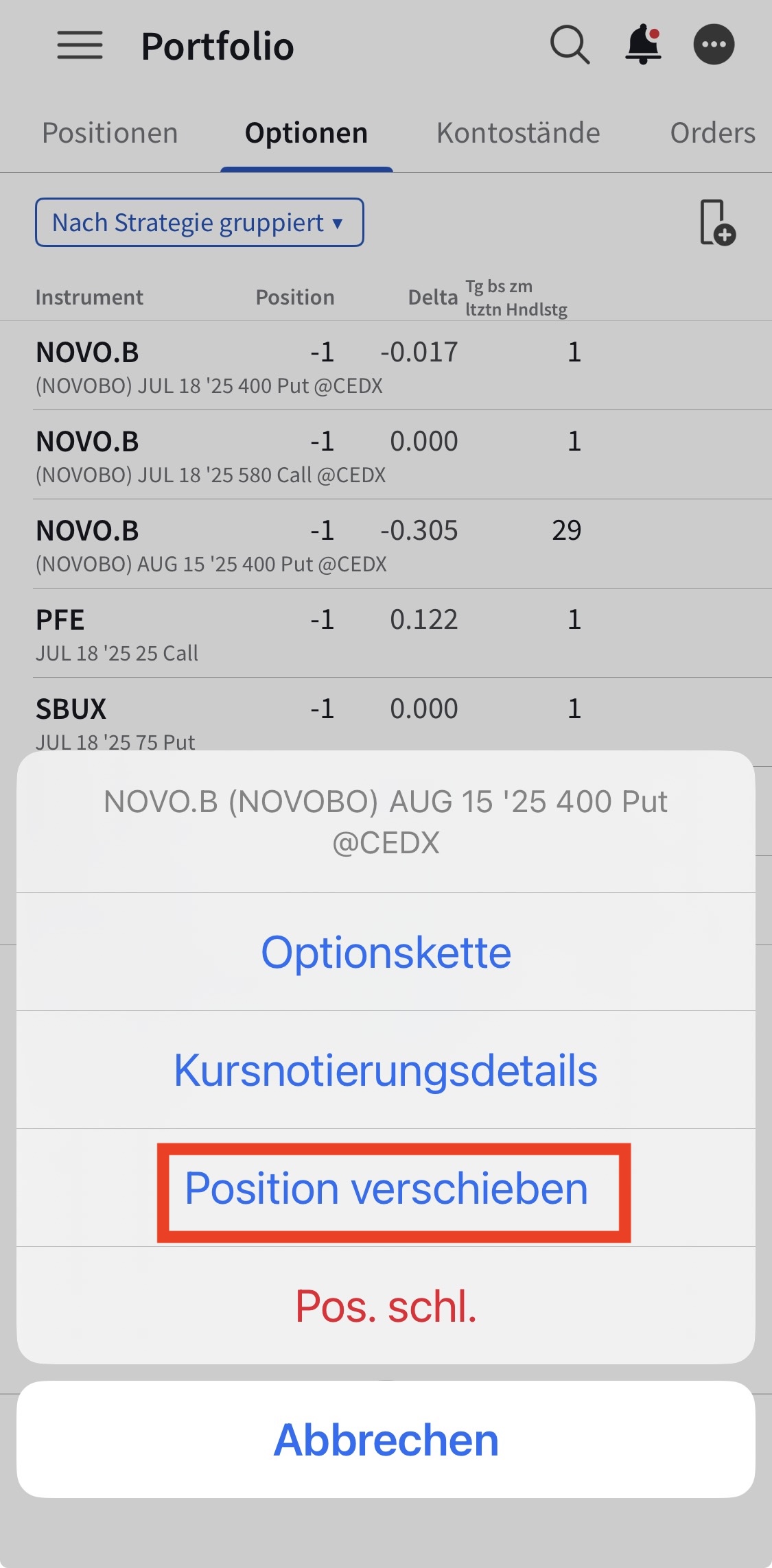The height and width of the screenshot is (1568, 772).
Task: Create a new page with the add-page icon
Action: 716,222
